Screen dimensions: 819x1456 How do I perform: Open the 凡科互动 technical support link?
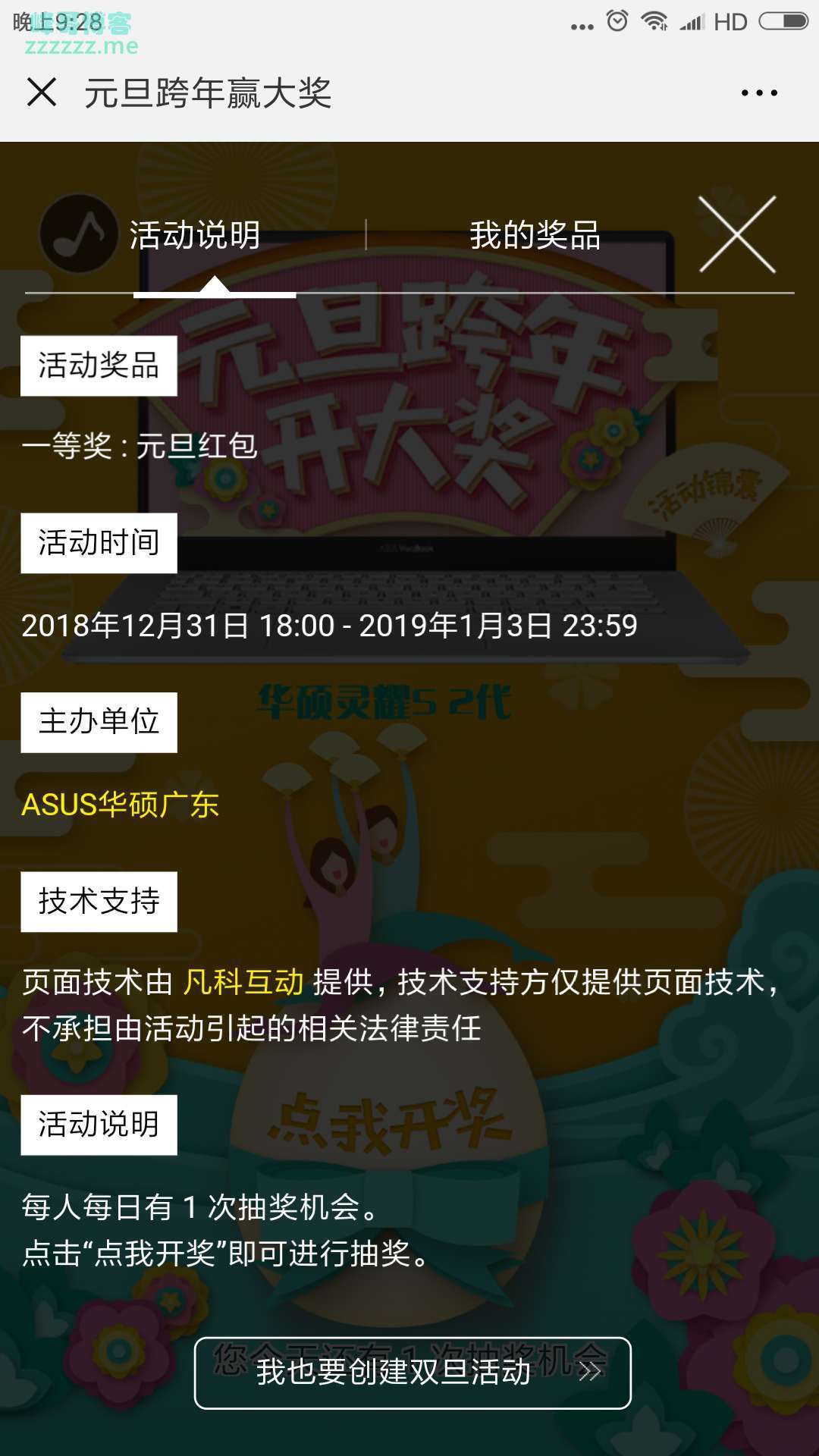(x=243, y=981)
